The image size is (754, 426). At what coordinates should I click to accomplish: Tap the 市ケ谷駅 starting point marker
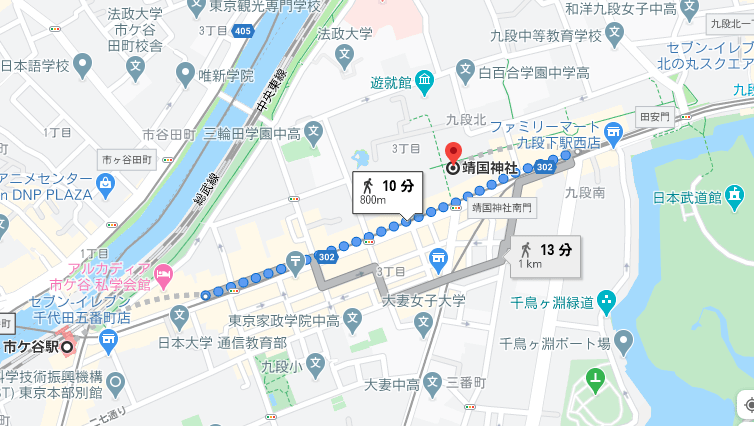coord(67,347)
